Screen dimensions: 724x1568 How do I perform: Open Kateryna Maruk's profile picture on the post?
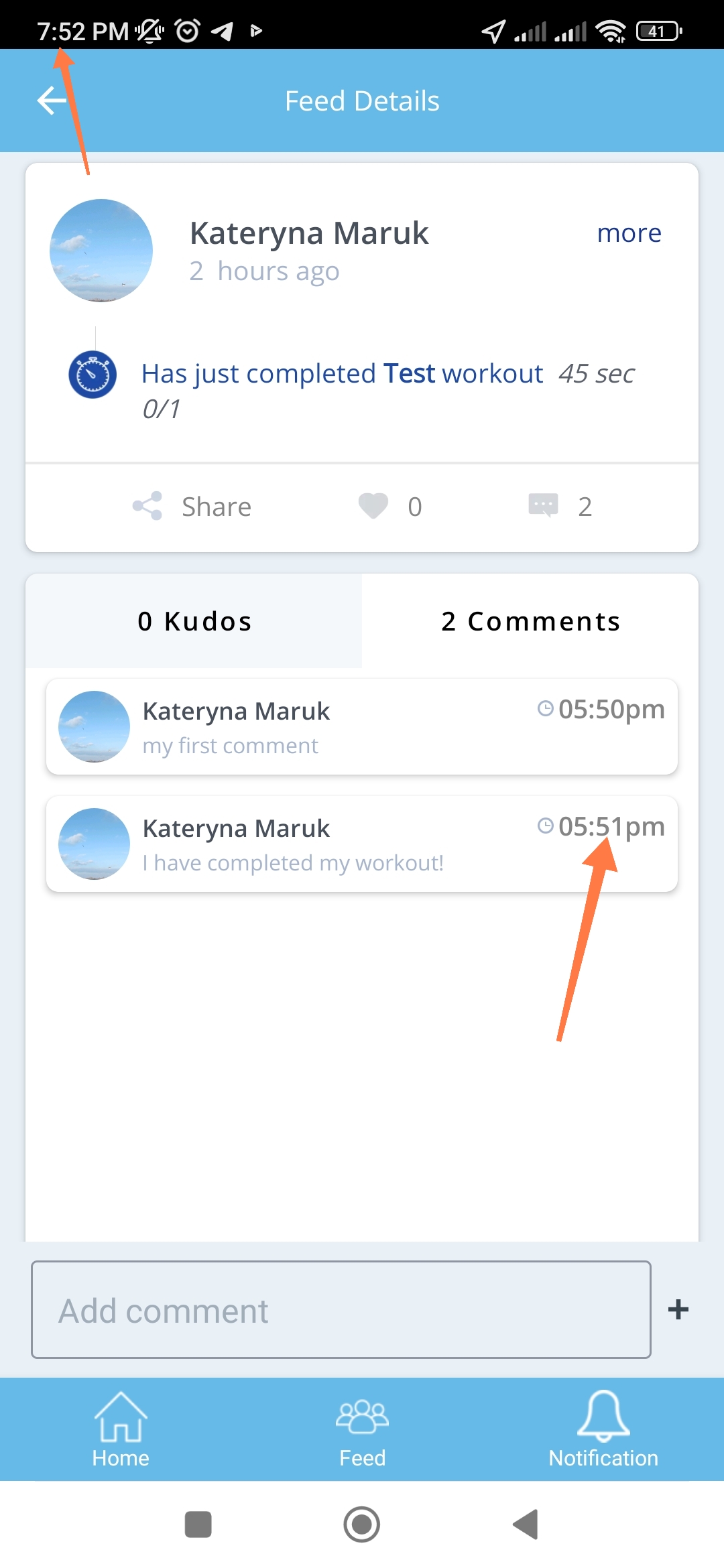101,251
